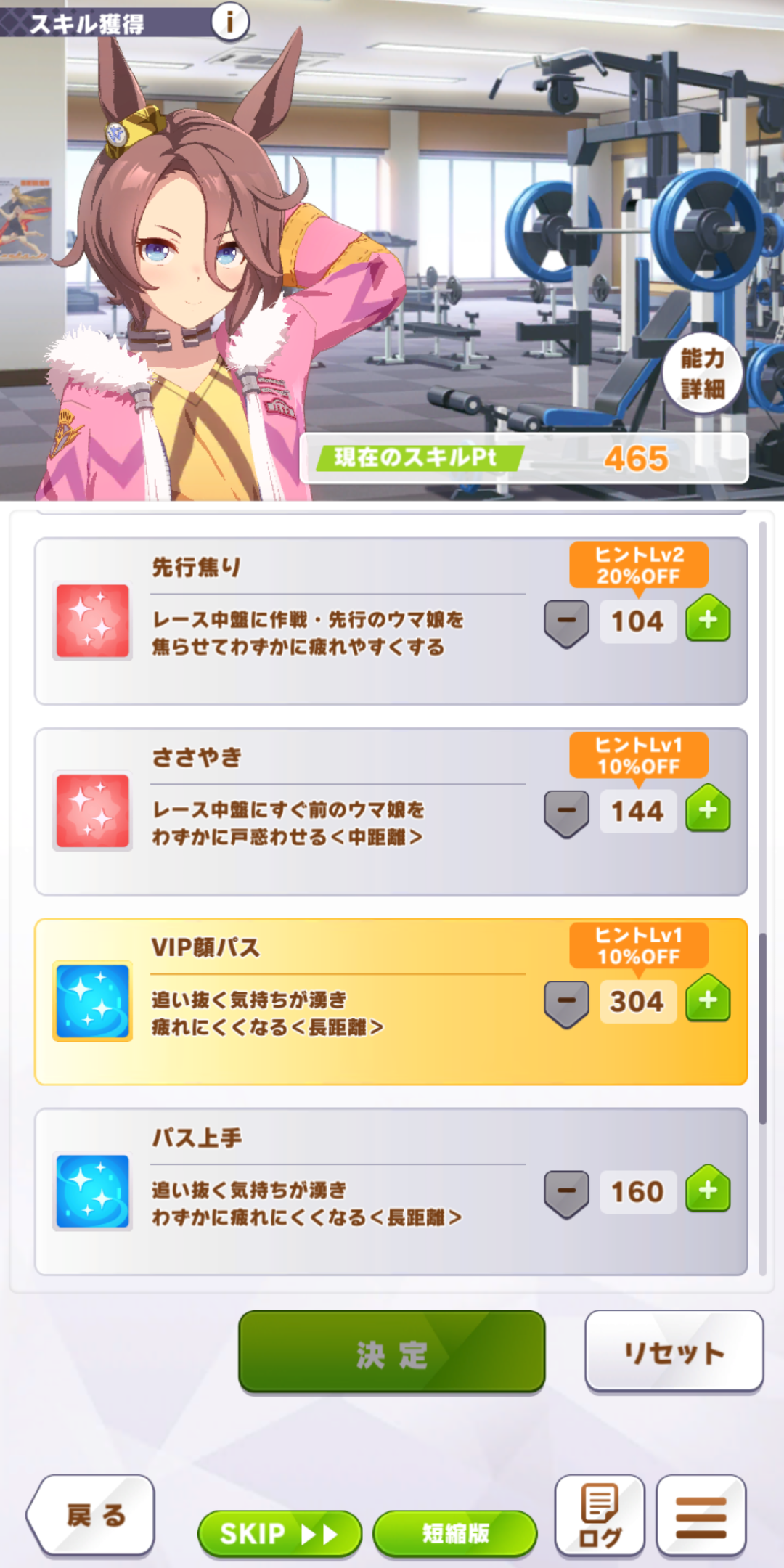Go back with the 戻る button

[93, 1515]
